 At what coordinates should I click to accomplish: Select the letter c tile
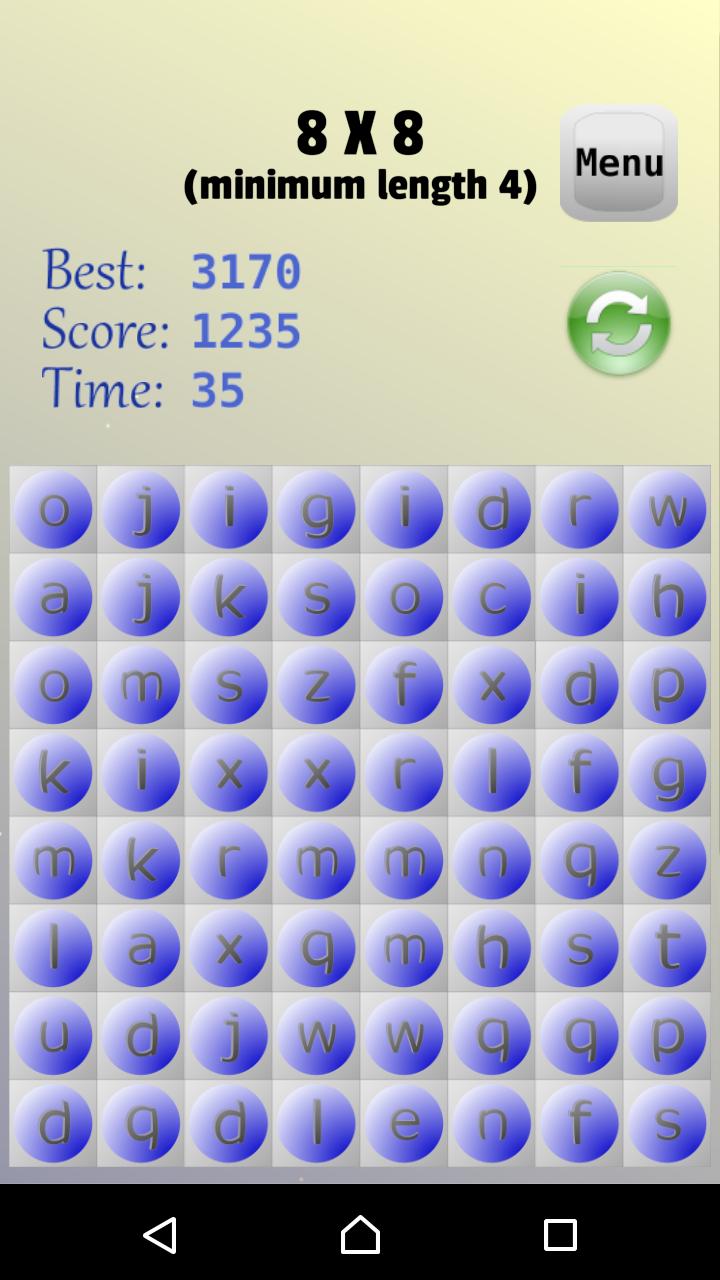[492, 597]
